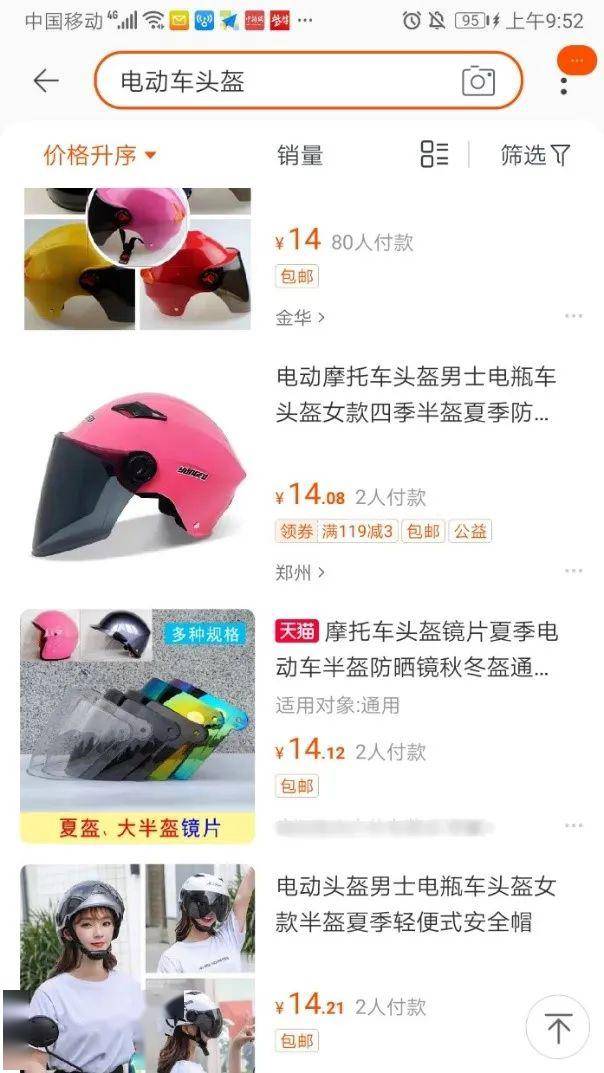604x1073 pixels.
Task: Open the 筛选 filter panel
Action: (x=535, y=155)
